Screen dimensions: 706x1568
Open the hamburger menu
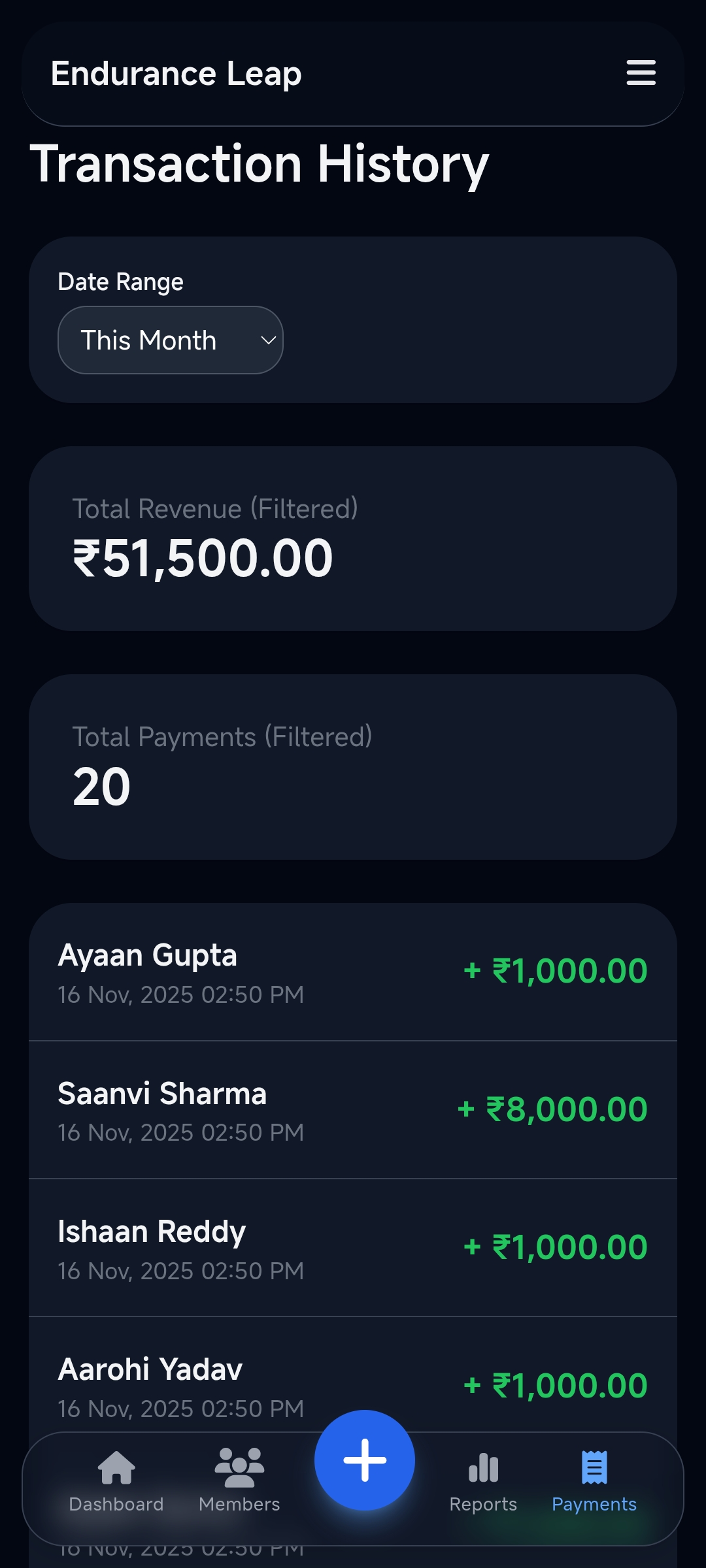[x=641, y=74]
